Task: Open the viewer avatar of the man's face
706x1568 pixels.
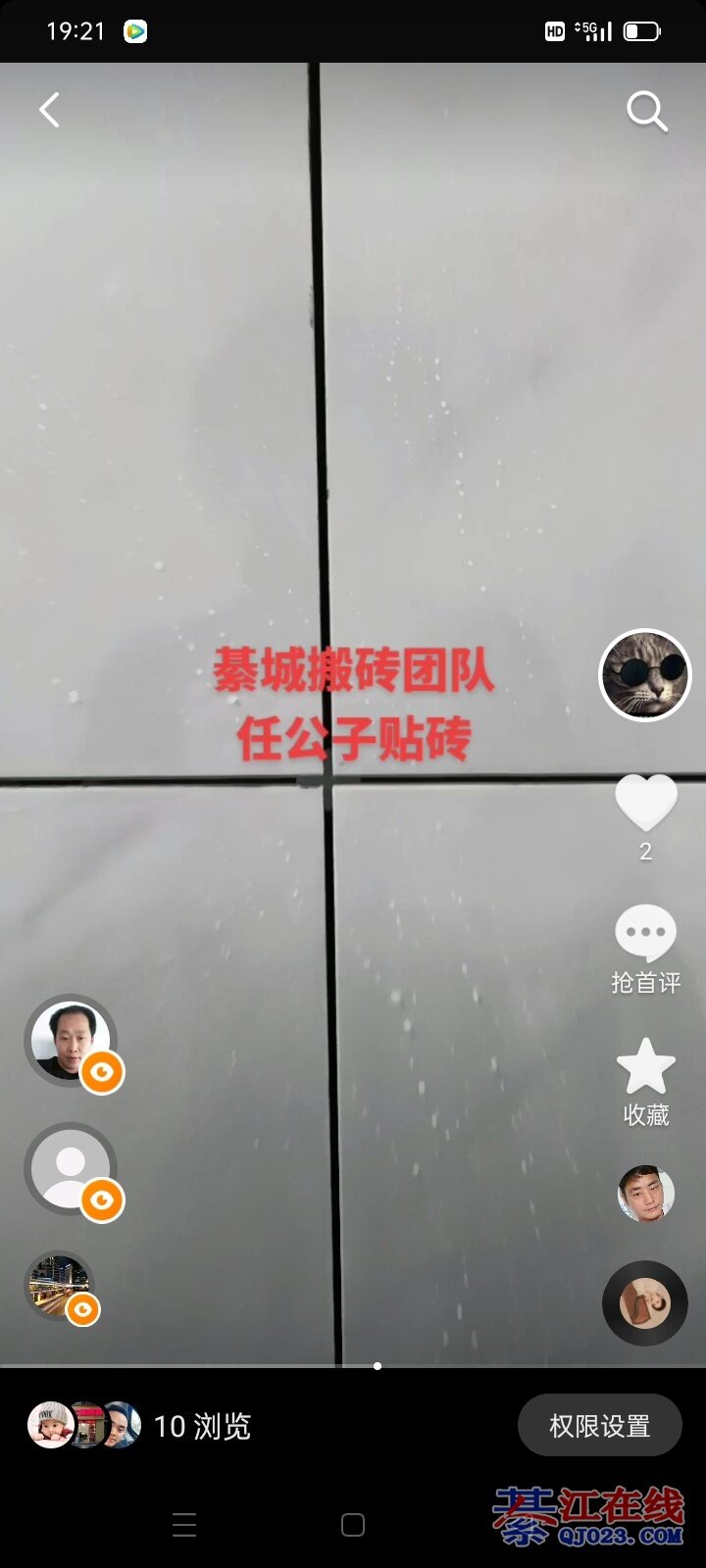Action: [x=71, y=1041]
